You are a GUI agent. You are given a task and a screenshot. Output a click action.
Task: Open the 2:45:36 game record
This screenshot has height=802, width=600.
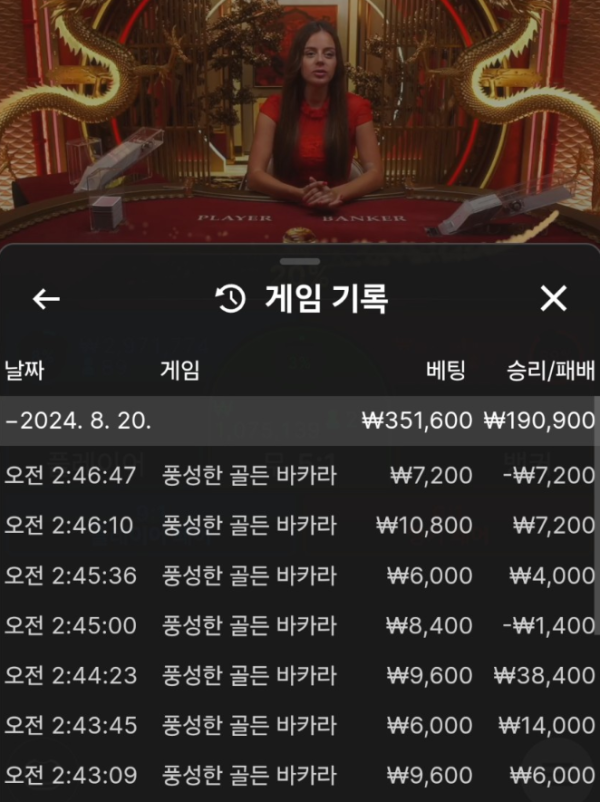point(300,575)
